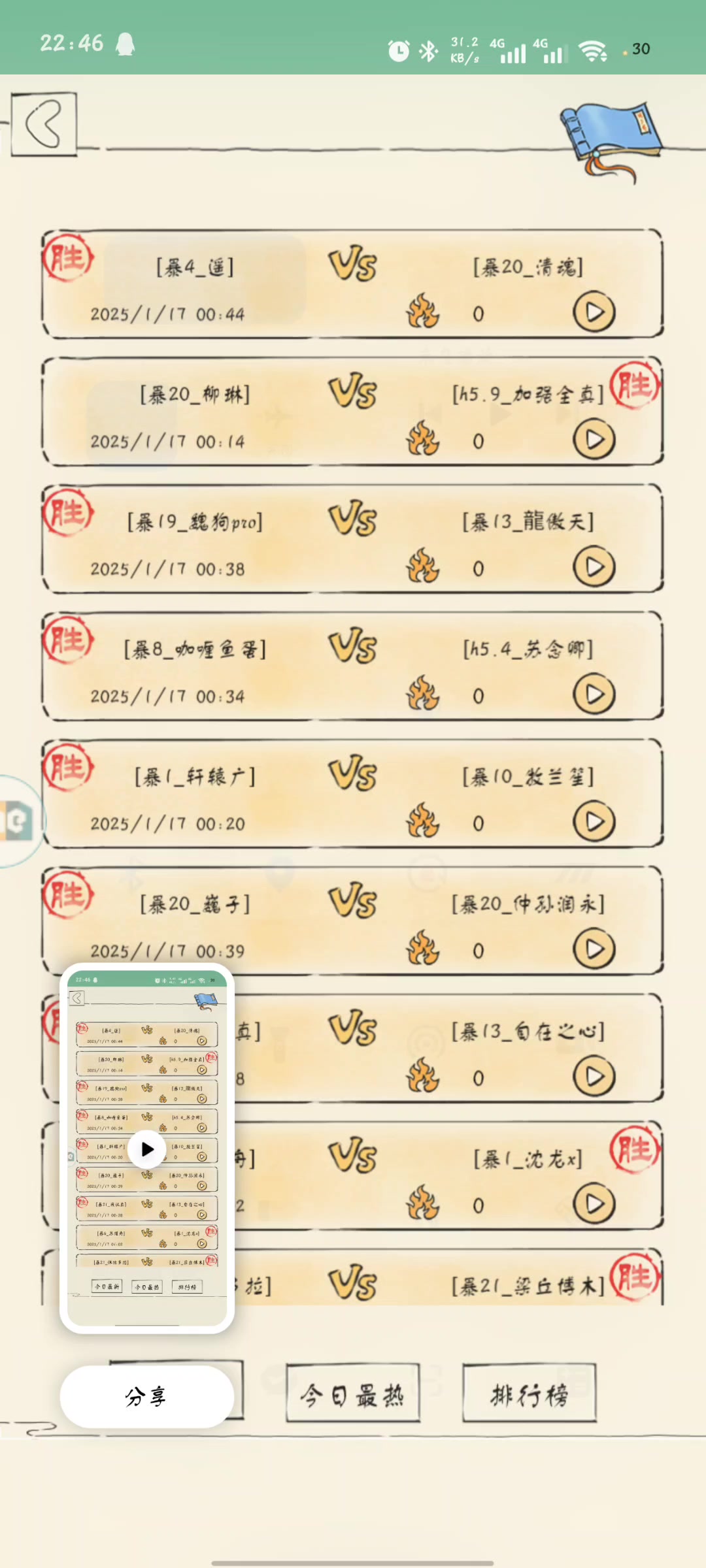This screenshot has width=706, height=1568.
Task: Play the match against 暴1_沈龙x
Action: (x=594, y=1204)
